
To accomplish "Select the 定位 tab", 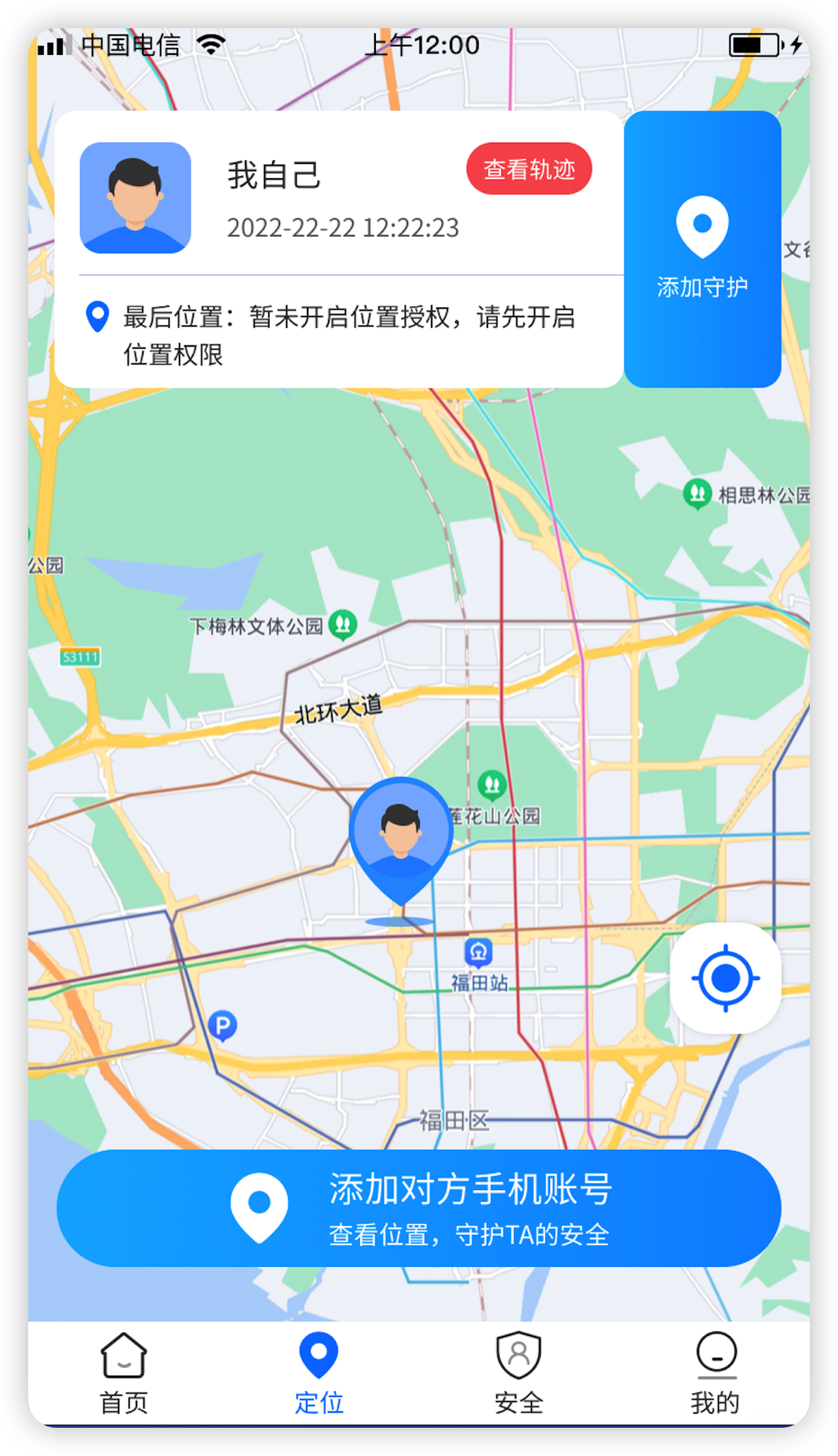I will [x=319, y=1373].
